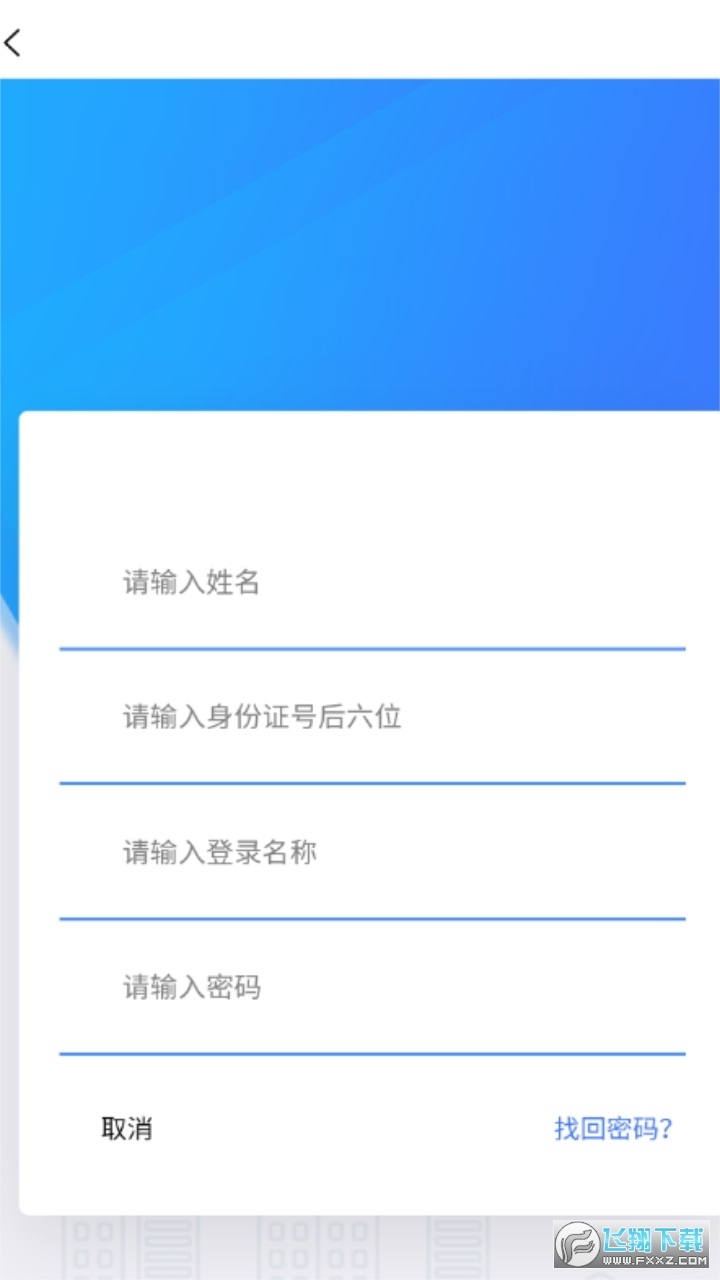This screenshot has width=720, height=1280.
Task: Click the name field blue underline
Action: [x=372, y=650]
